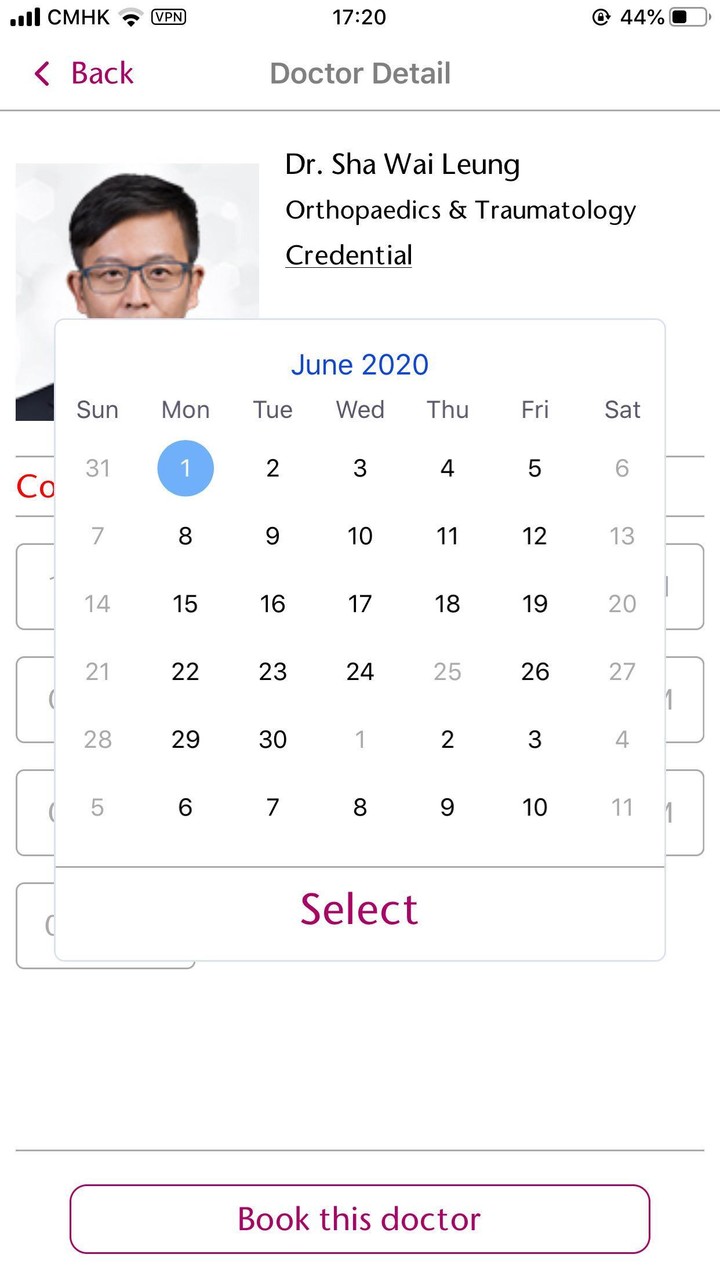Select June 30 as the date
This screenshot has width=720, height=1280.
(x=272, y=740)
